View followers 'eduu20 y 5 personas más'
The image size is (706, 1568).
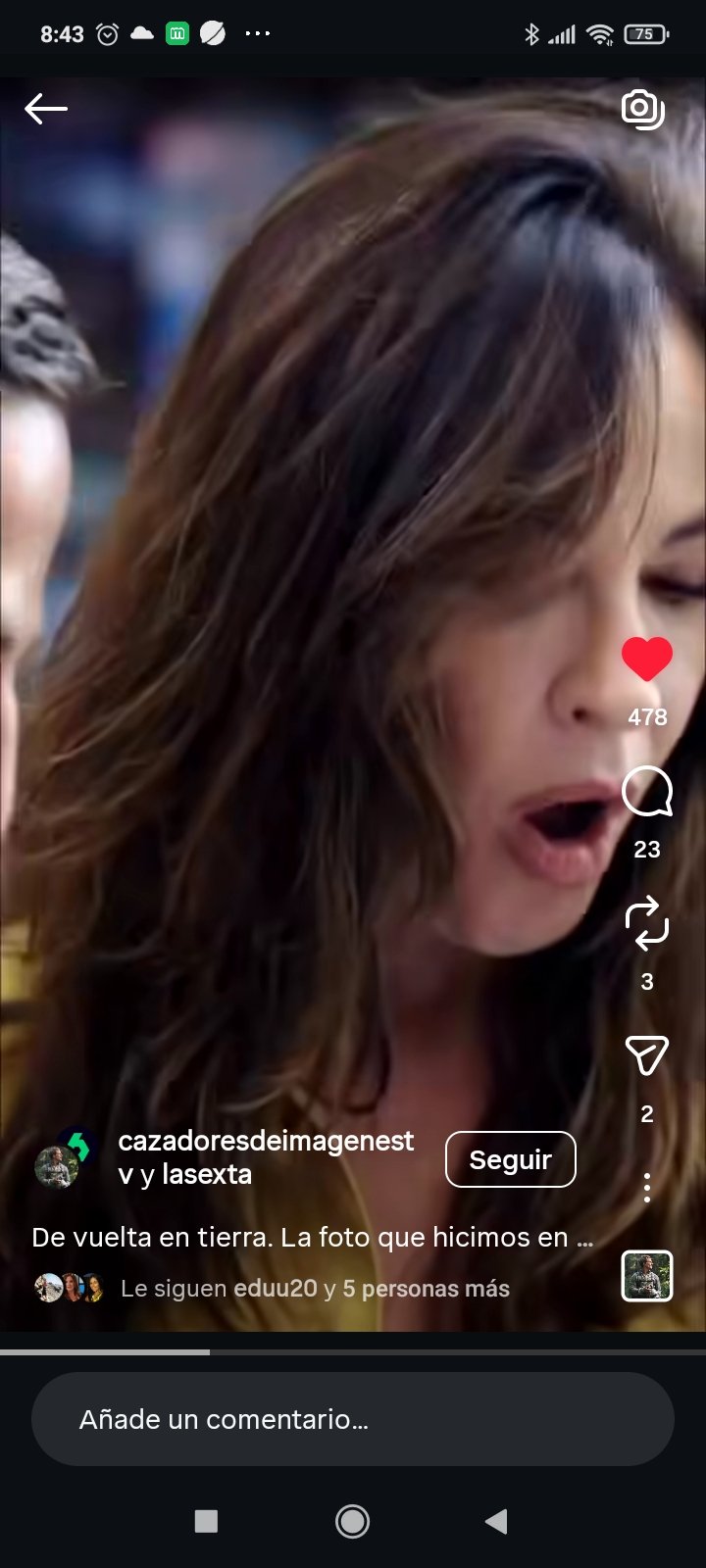tap(314, 1289)
